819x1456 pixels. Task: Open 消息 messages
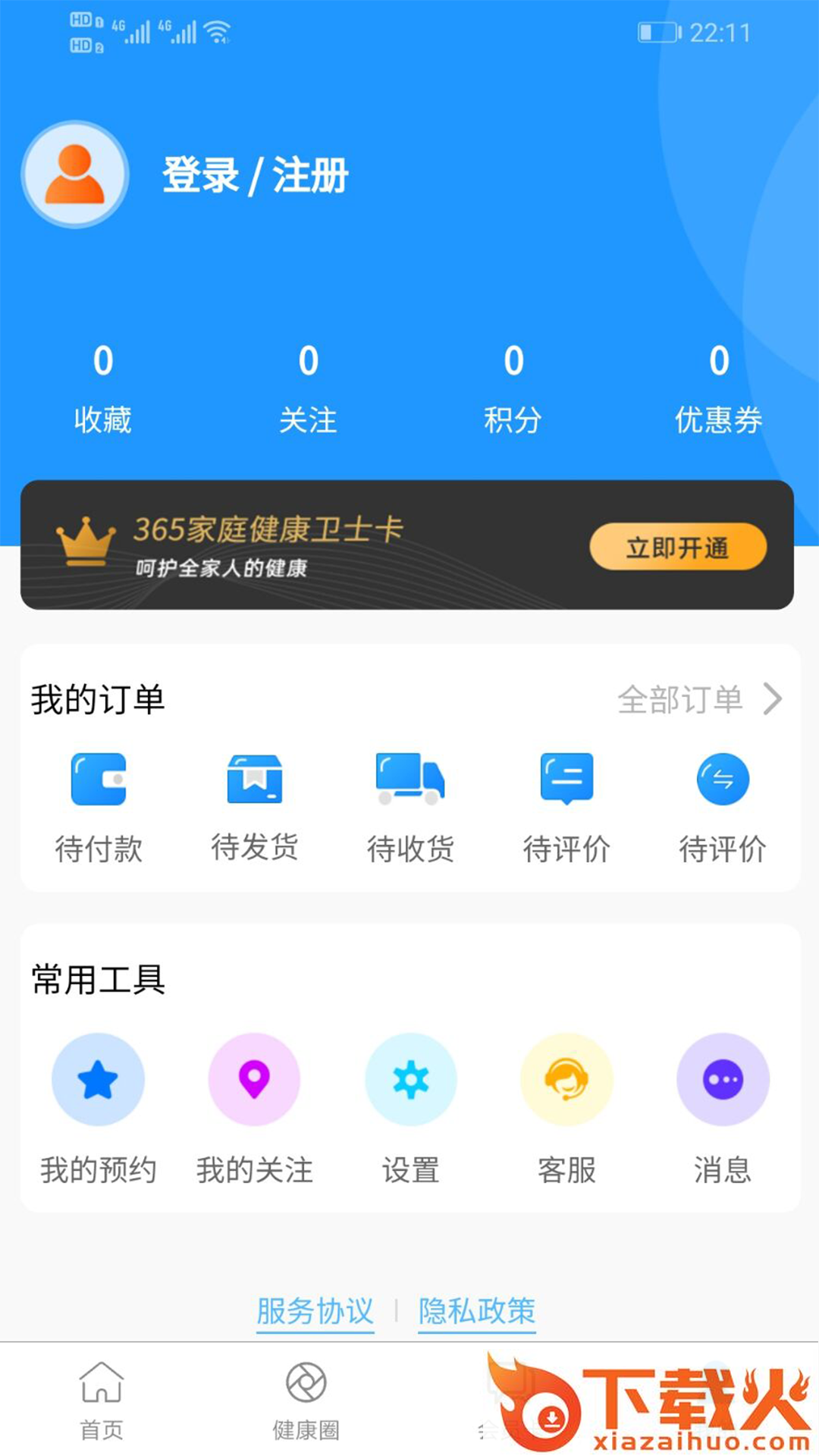pos(723,1107)
